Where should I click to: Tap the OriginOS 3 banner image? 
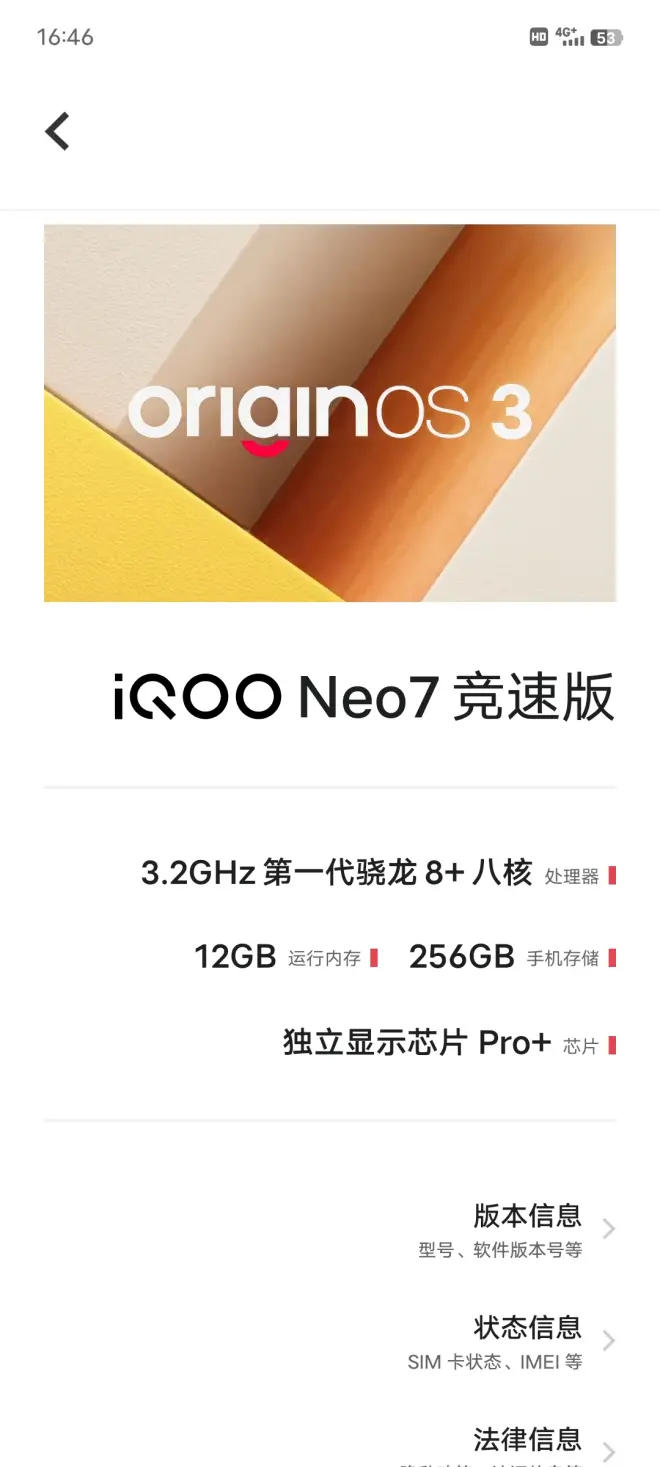point(330,412)
